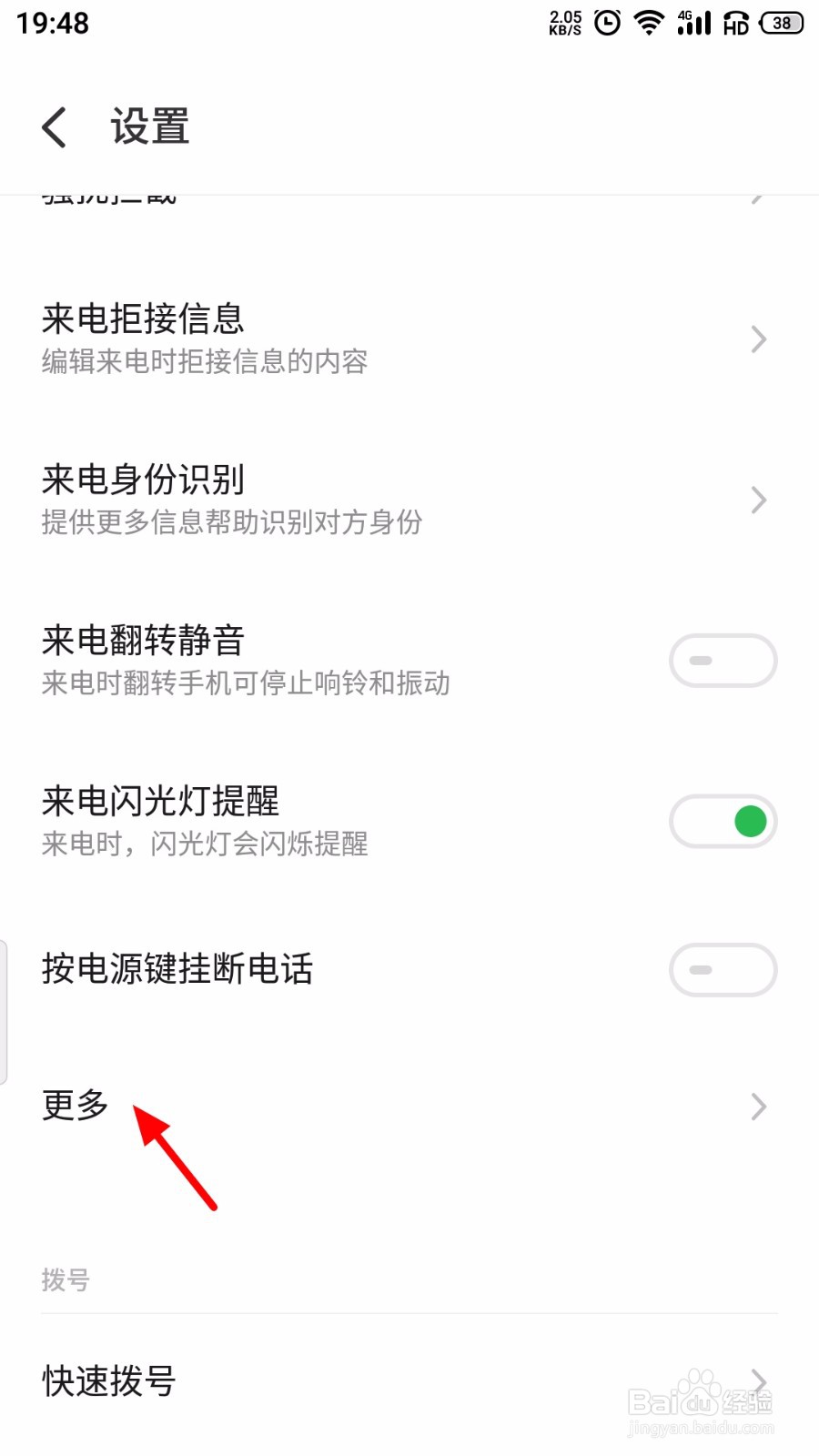Open 快速拨号 via its chevron arrow
The height and width of the screenshot is (1456, 819).
tap(758, 1381)
